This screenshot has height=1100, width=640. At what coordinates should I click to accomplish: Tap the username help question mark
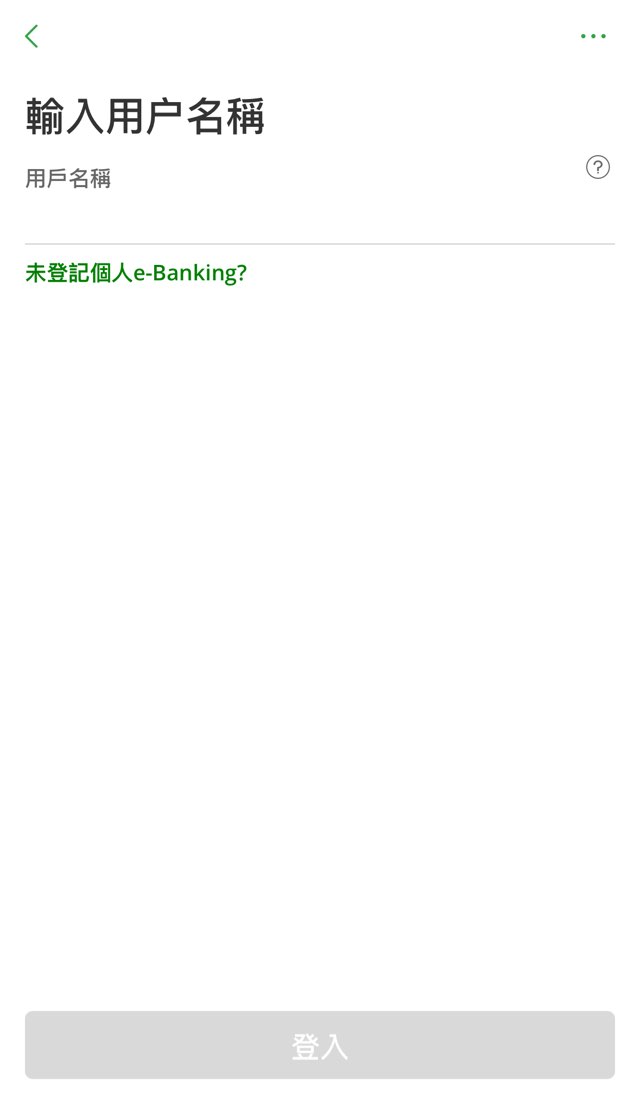tap(598, 168)
